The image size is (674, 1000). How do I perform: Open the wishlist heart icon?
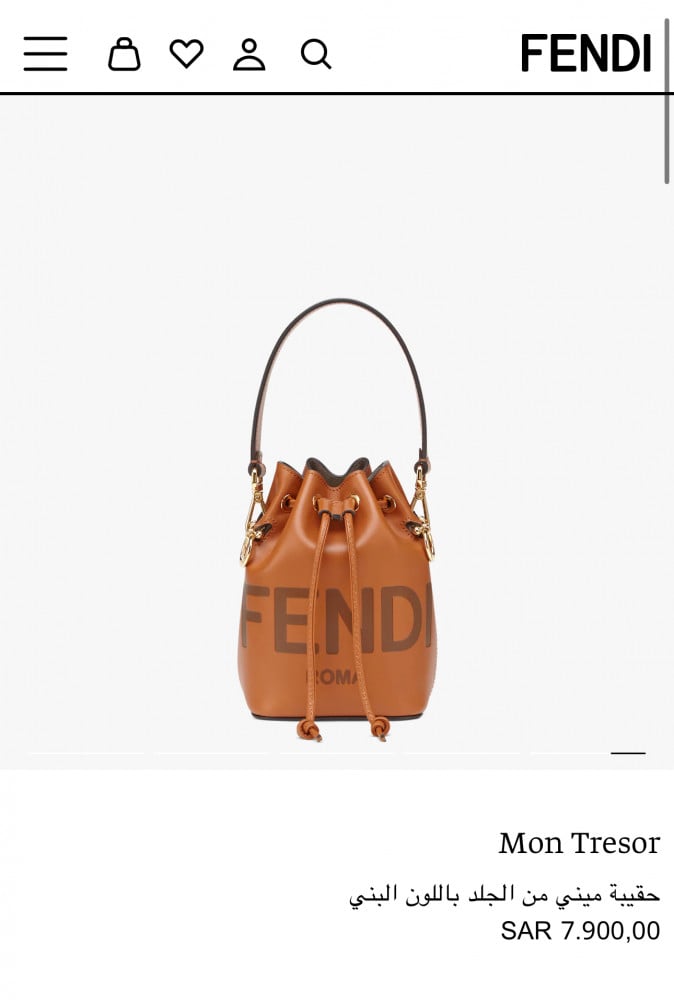(186, 53)
